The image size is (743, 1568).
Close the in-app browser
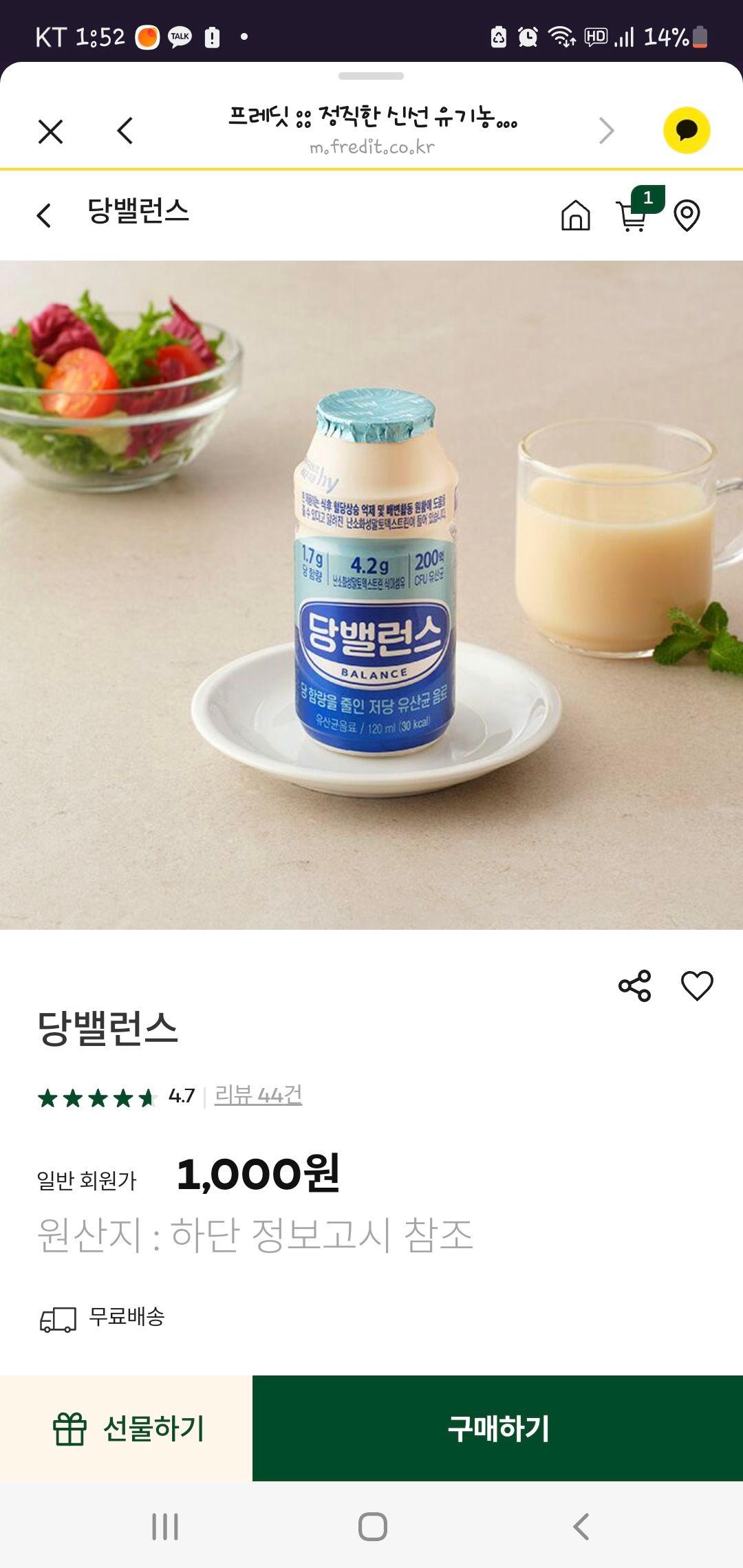coord(51,131)
